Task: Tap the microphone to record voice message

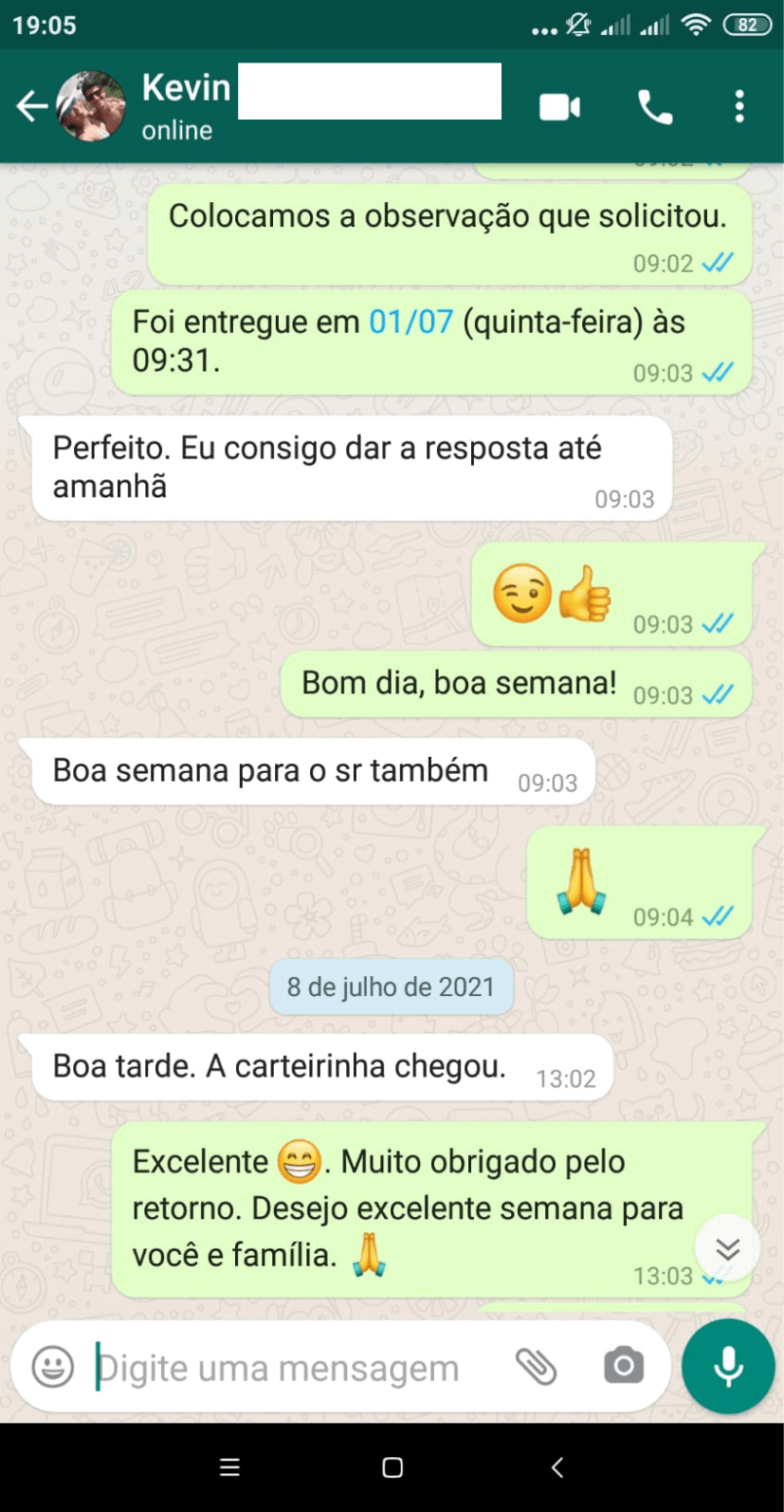Action: pyautogui.click(x=727, y=1367)
